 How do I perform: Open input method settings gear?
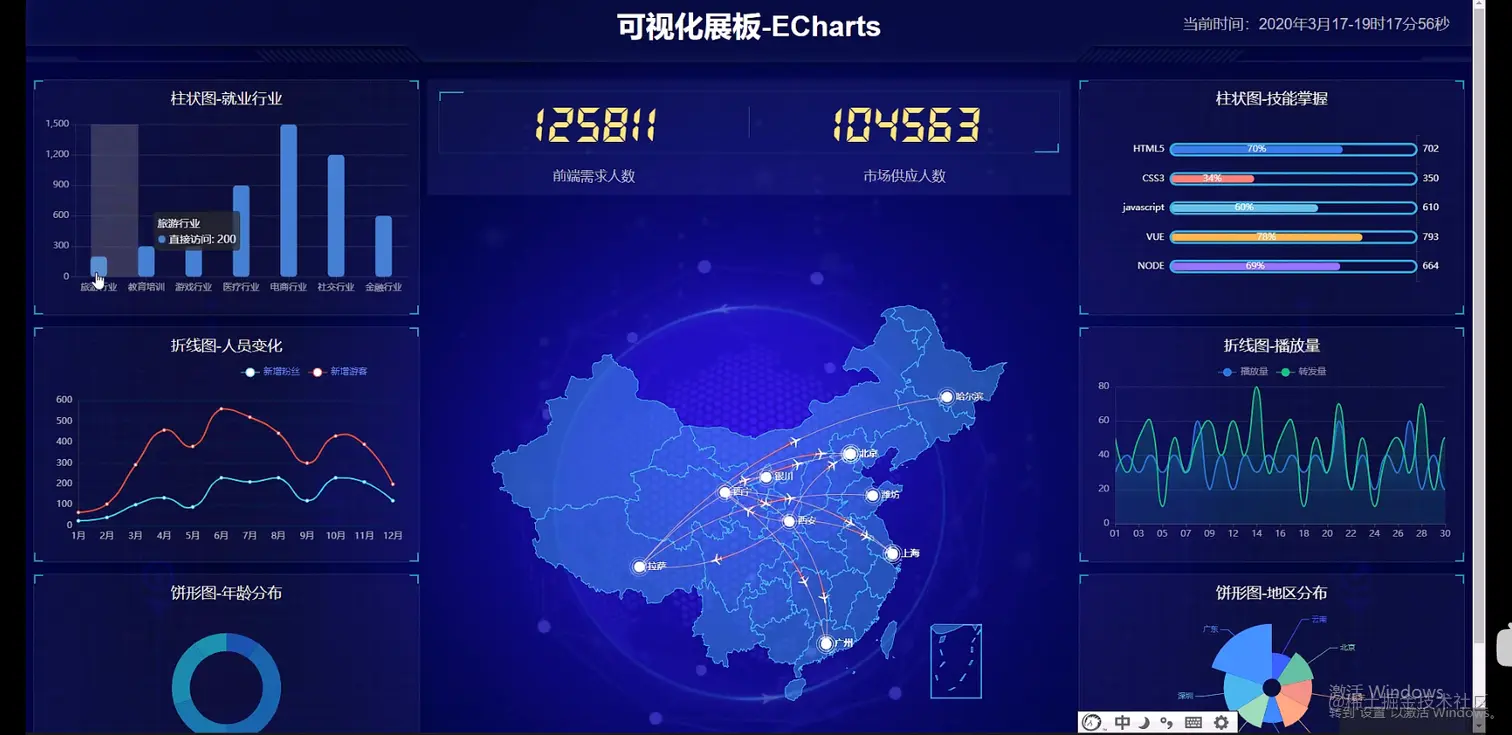pos(1221,722)
